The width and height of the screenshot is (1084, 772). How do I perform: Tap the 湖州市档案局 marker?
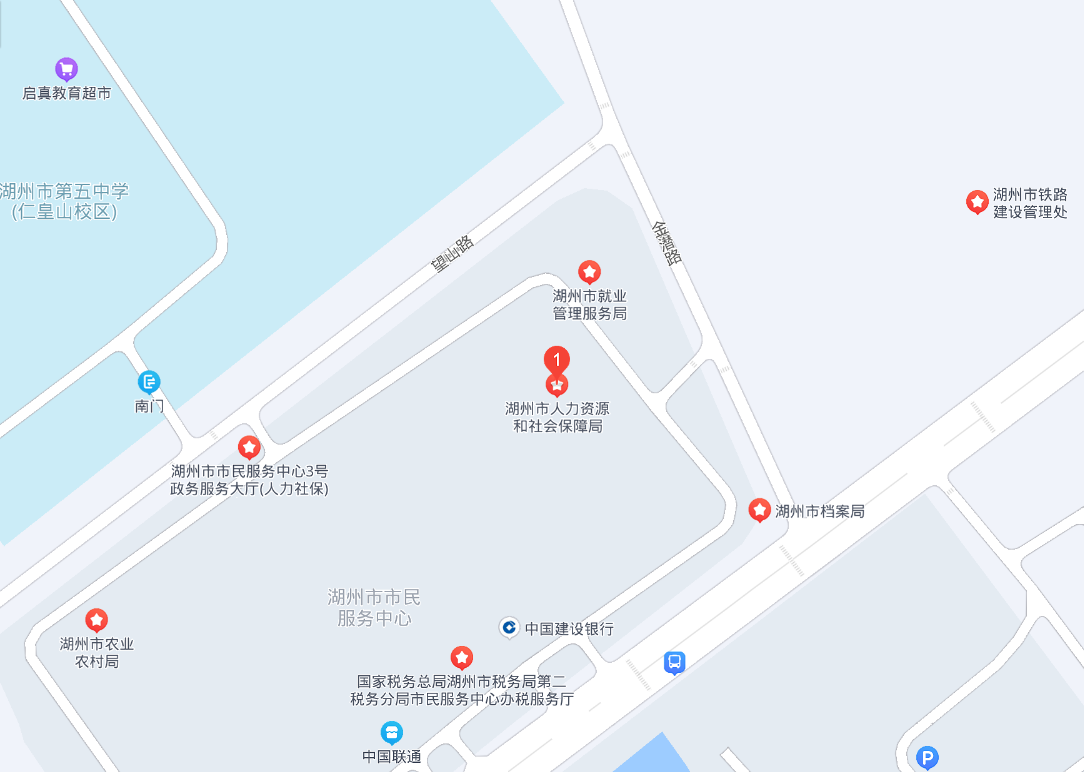tap(760, 510)
